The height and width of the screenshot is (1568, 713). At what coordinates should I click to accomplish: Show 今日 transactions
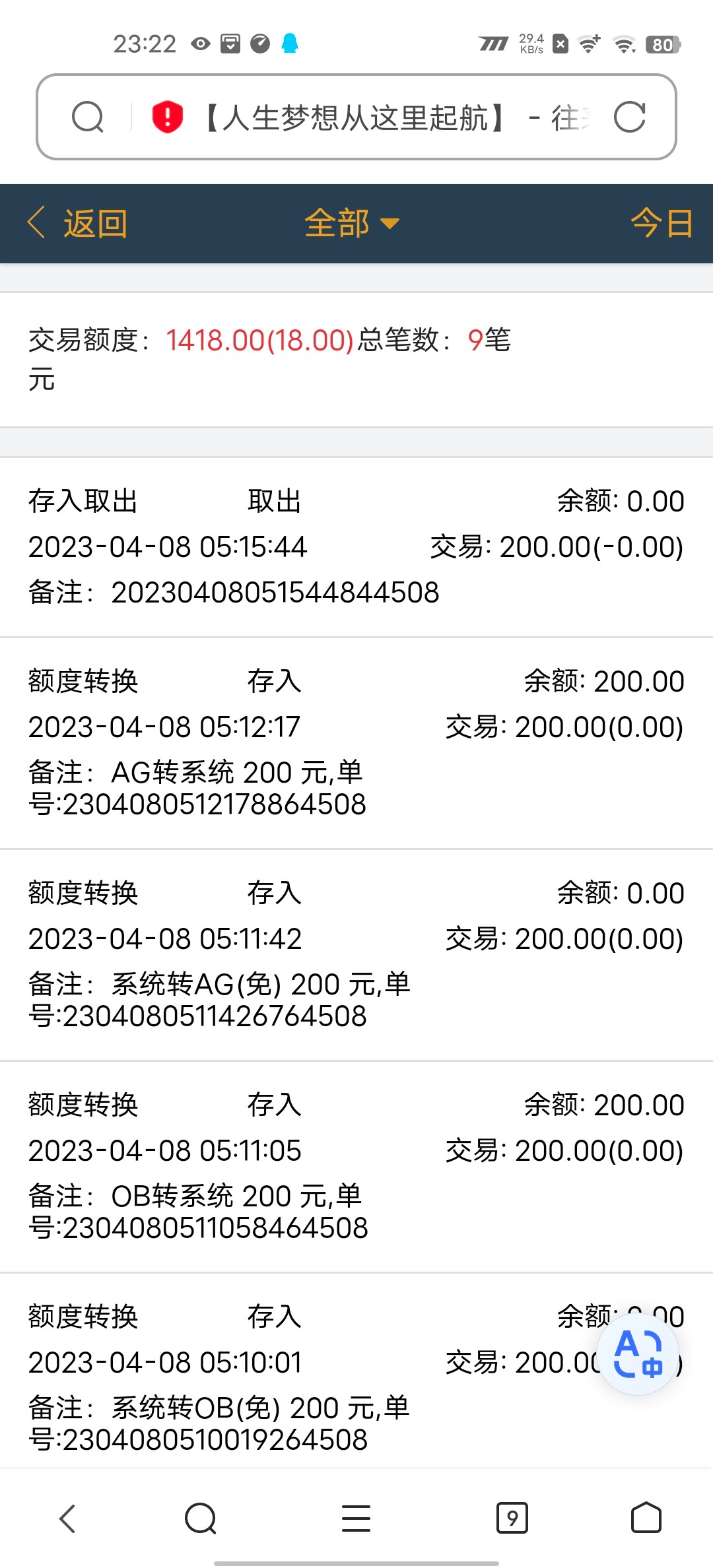(x=662, y=223)
